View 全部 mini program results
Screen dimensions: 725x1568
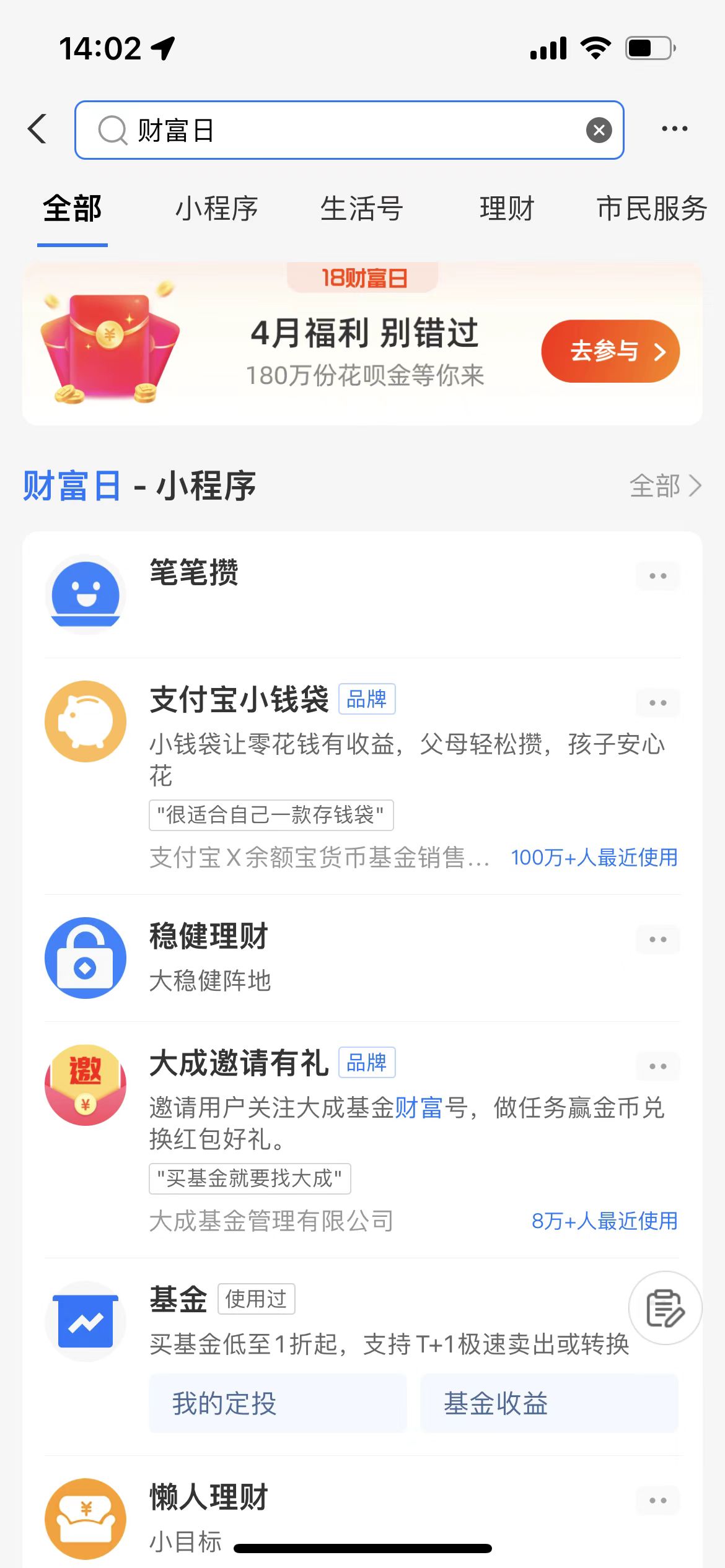pos(665,486)
